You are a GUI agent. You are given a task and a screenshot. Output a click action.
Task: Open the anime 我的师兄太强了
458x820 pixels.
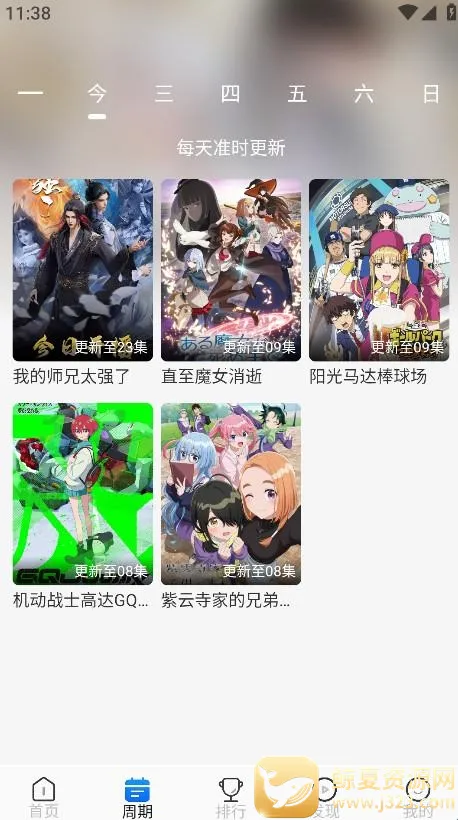pos(83,282)
